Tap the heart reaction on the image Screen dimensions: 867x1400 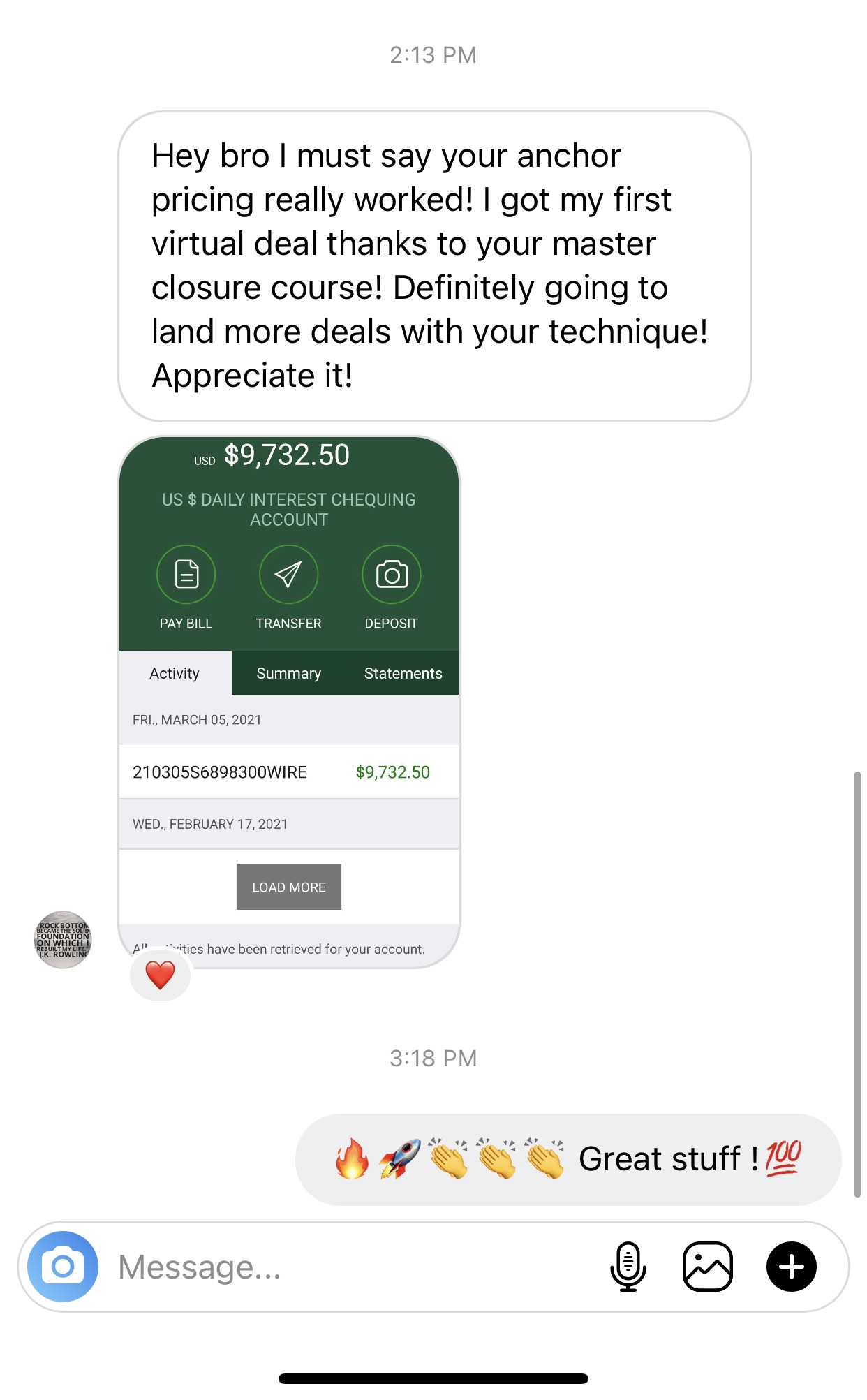point(160,975)
